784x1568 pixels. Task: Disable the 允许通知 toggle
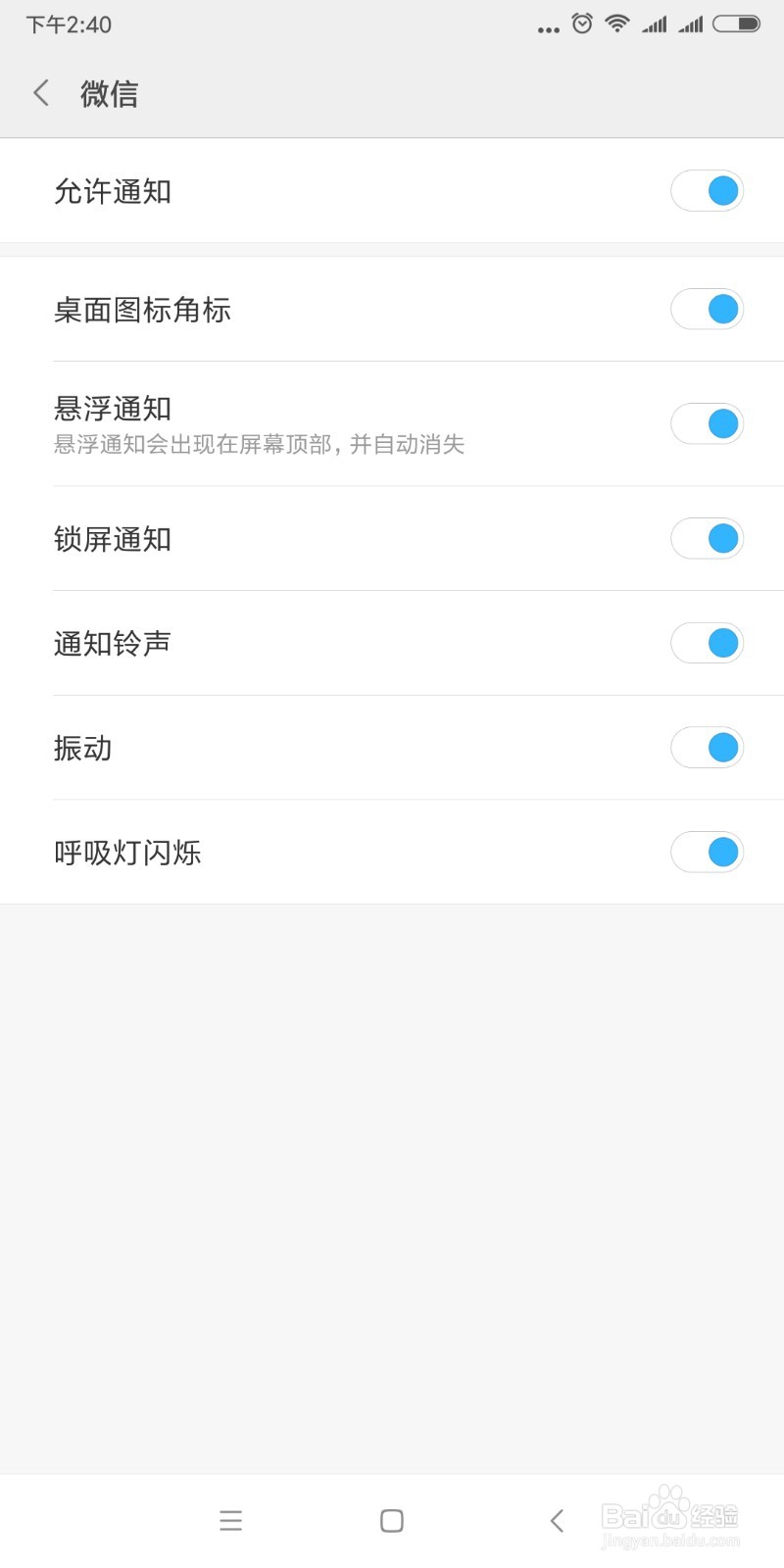[x=707, y=190]
